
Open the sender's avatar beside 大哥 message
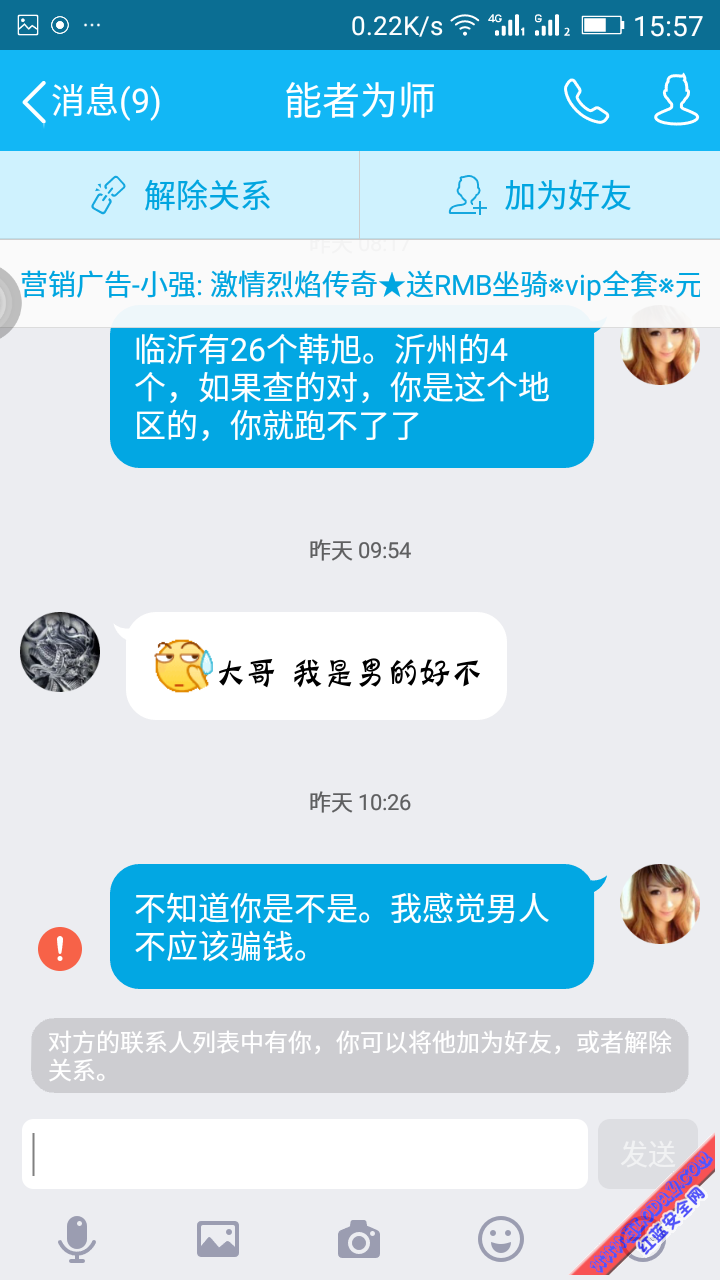tap(60, 652)
